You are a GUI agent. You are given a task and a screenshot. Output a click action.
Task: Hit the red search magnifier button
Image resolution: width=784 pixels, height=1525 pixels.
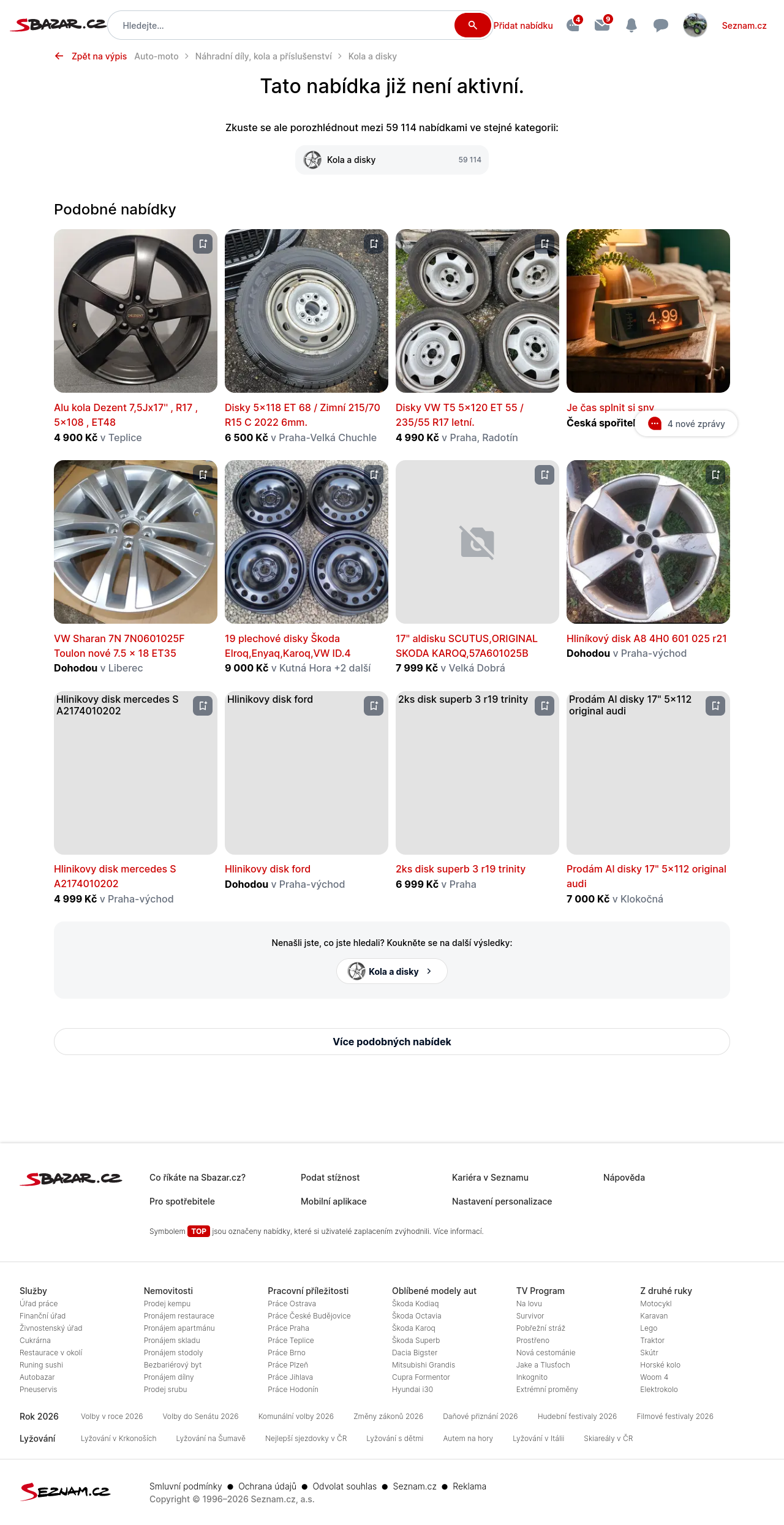pyautogui.click(x=472, y=25)
